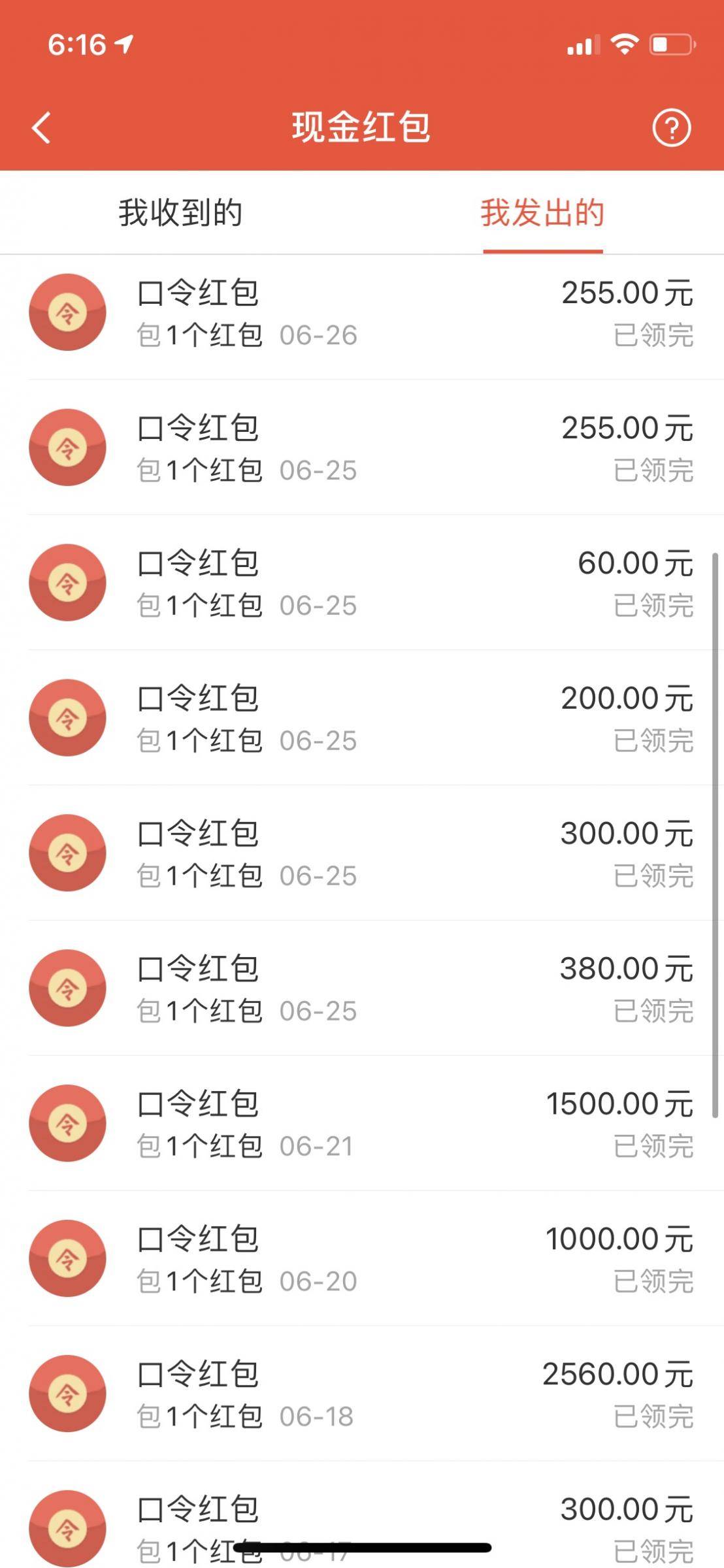Go back from the 现金红包 page
The image size is (724, 1568).
click(x=41, y=127)
